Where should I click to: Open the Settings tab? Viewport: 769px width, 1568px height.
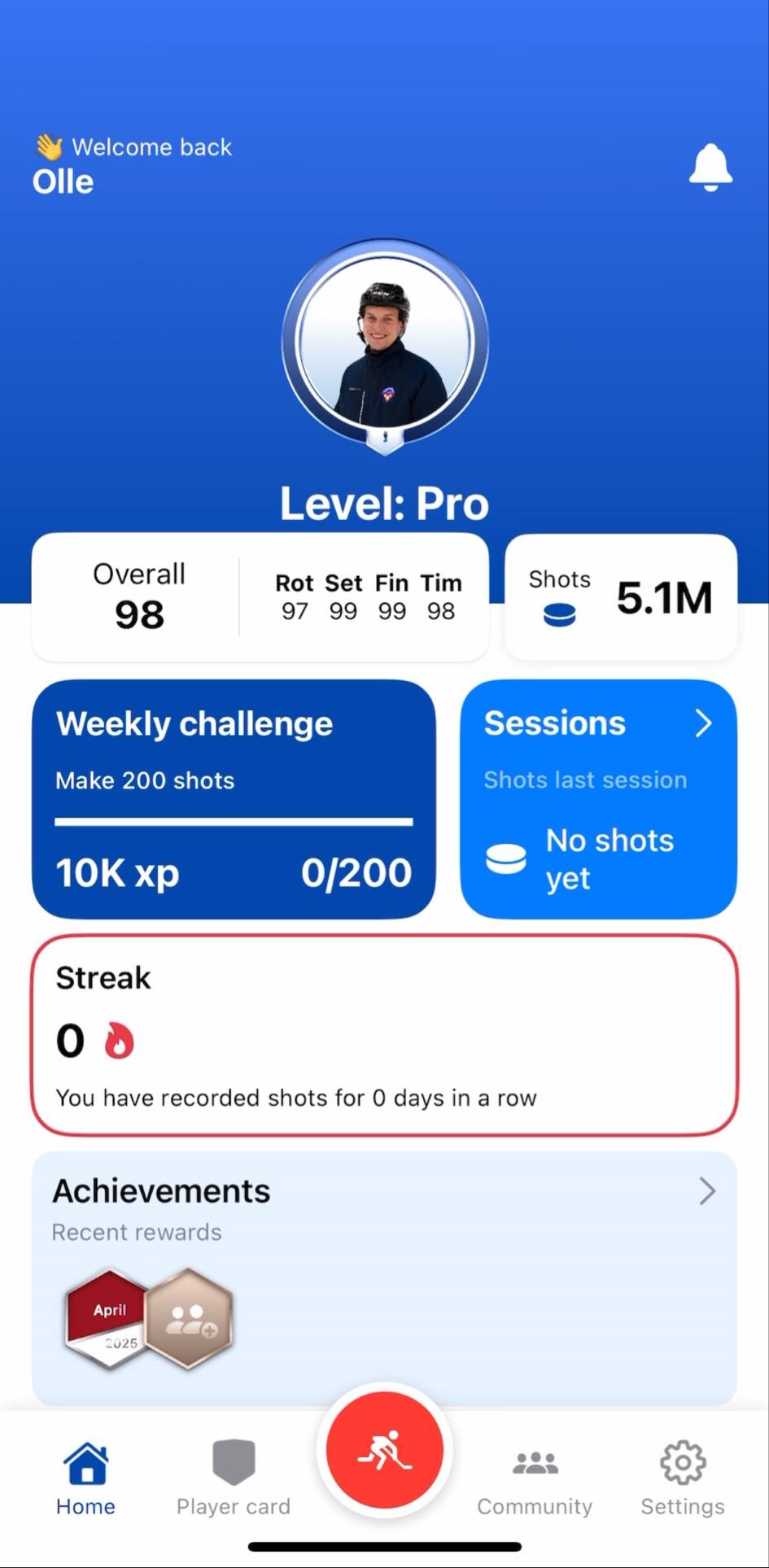coord(682,1477)
